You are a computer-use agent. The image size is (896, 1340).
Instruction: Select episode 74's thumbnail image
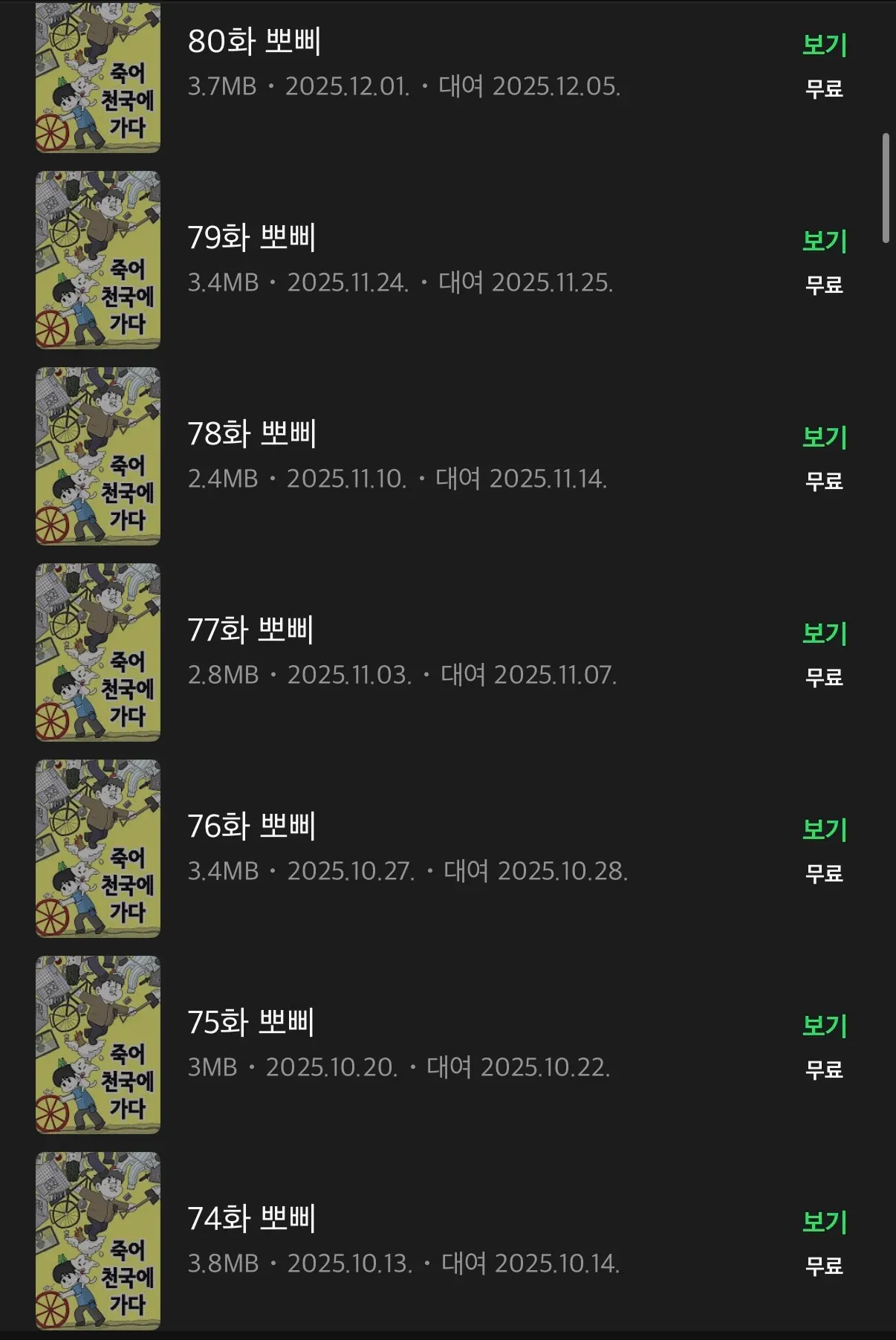pos(97,1243)
